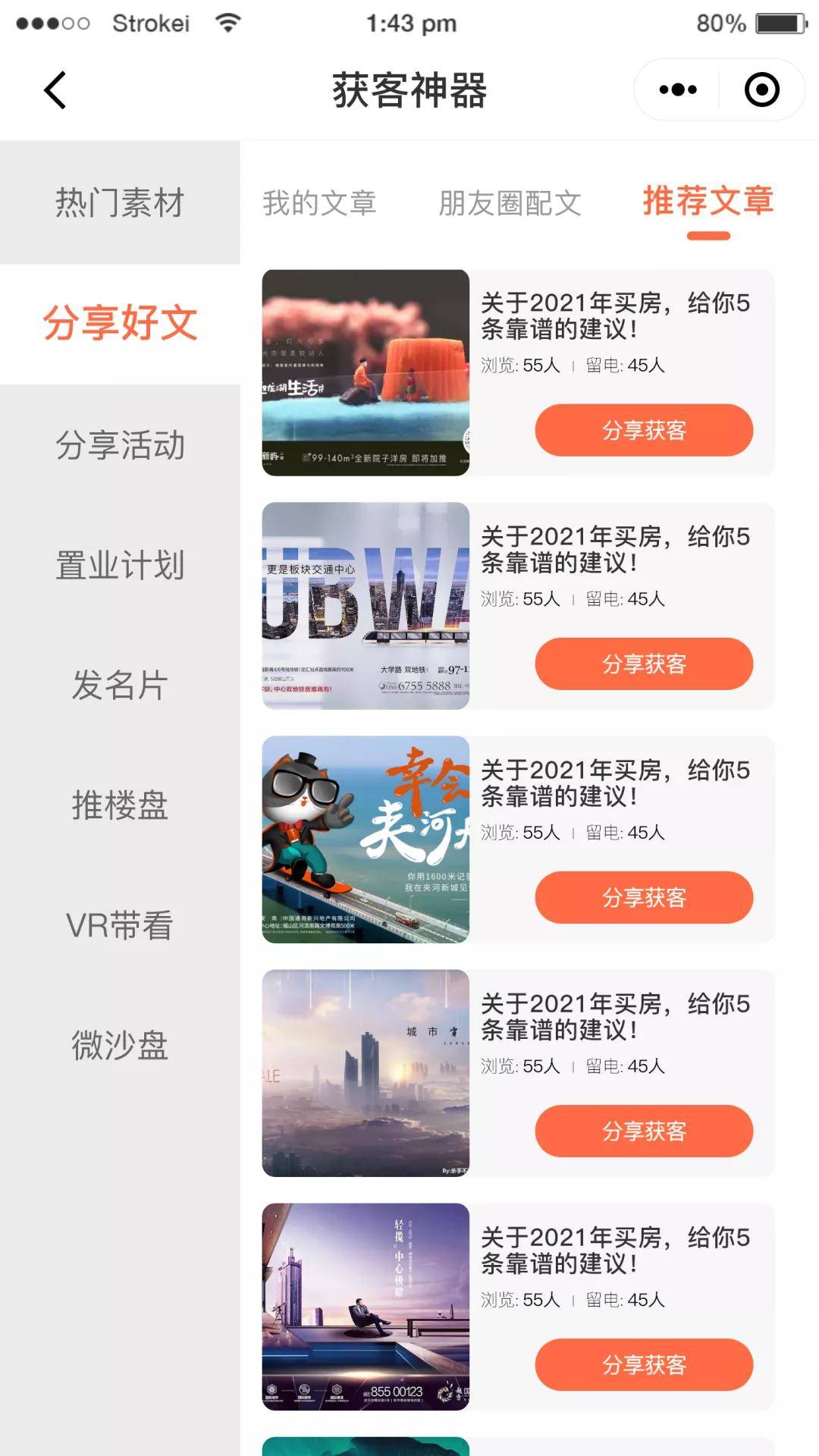819x1456 pixels.
Task: Go back using the header arrow
Action: [x=55, y=90]
